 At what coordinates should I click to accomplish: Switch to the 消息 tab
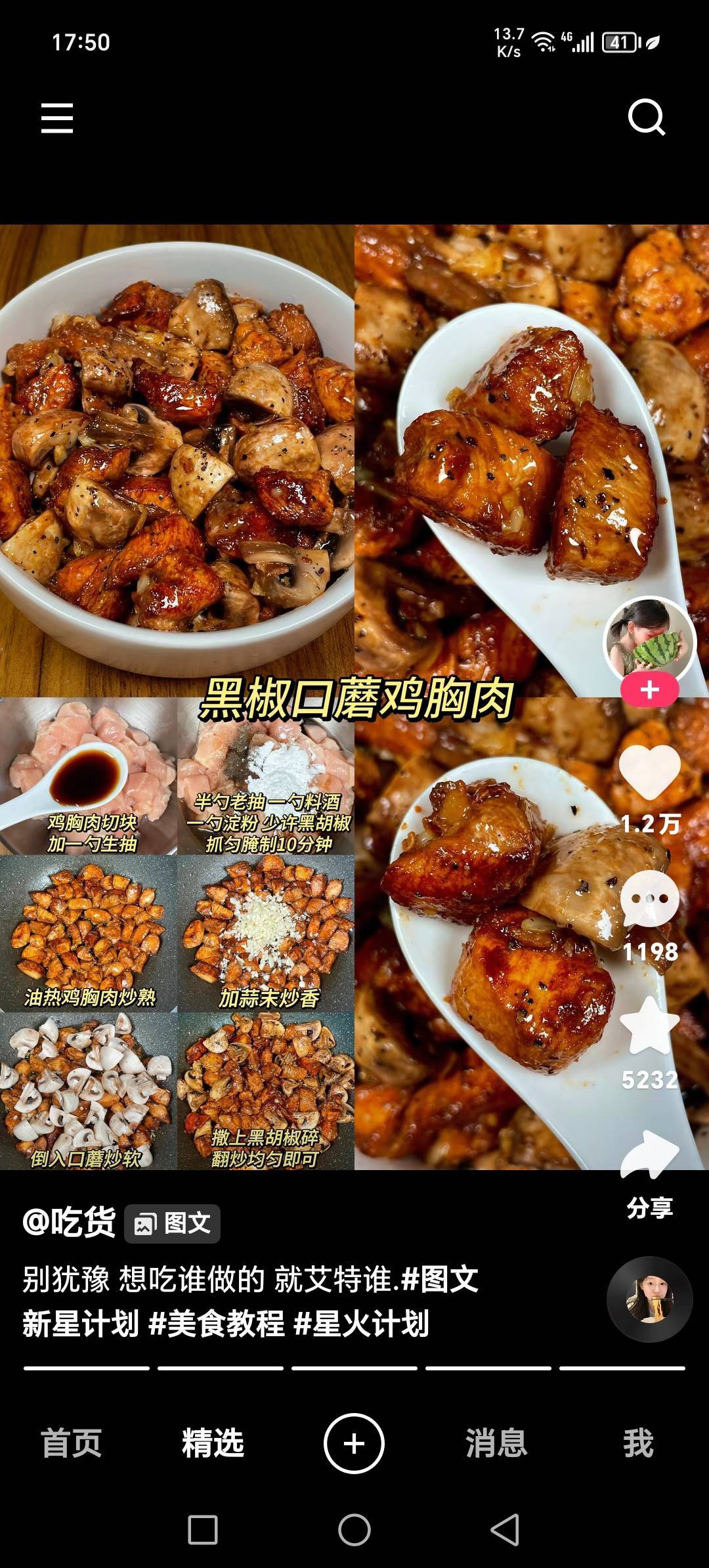[x=496, y=1443]
